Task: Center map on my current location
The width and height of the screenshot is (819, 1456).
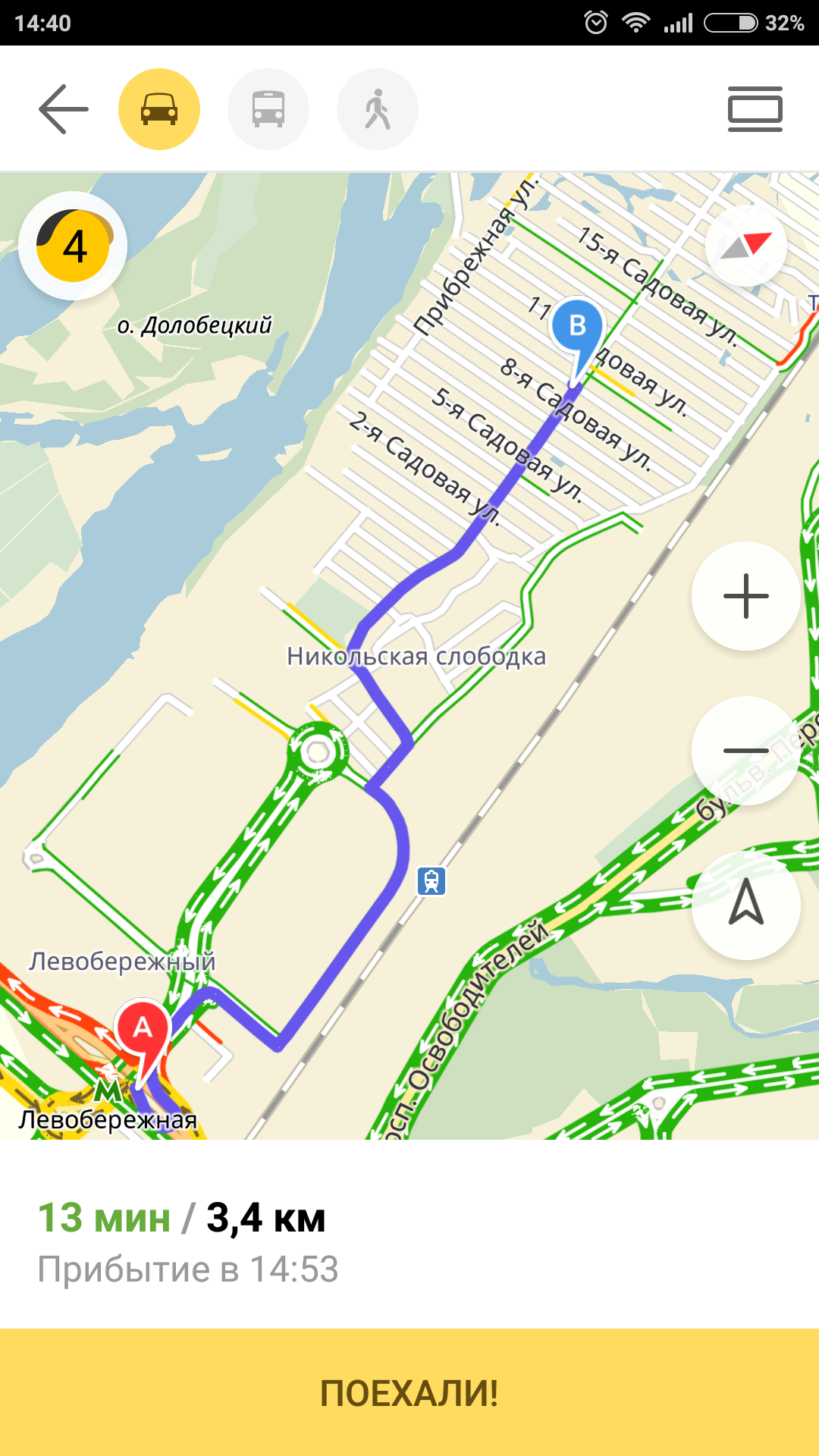Action: click(746, 904)
